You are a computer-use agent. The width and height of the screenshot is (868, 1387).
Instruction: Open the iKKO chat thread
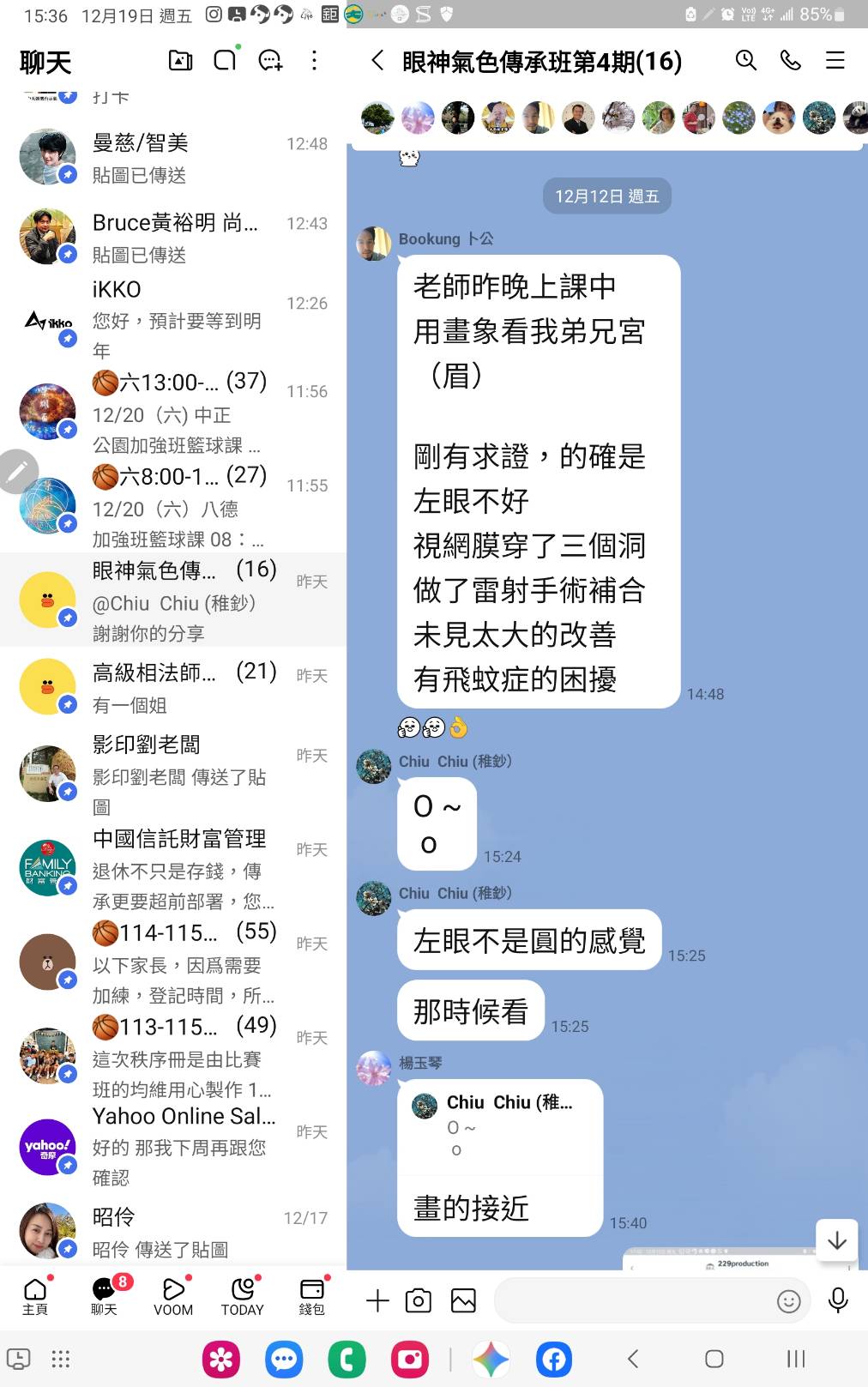pyautogui.click(x=172, y=319)
